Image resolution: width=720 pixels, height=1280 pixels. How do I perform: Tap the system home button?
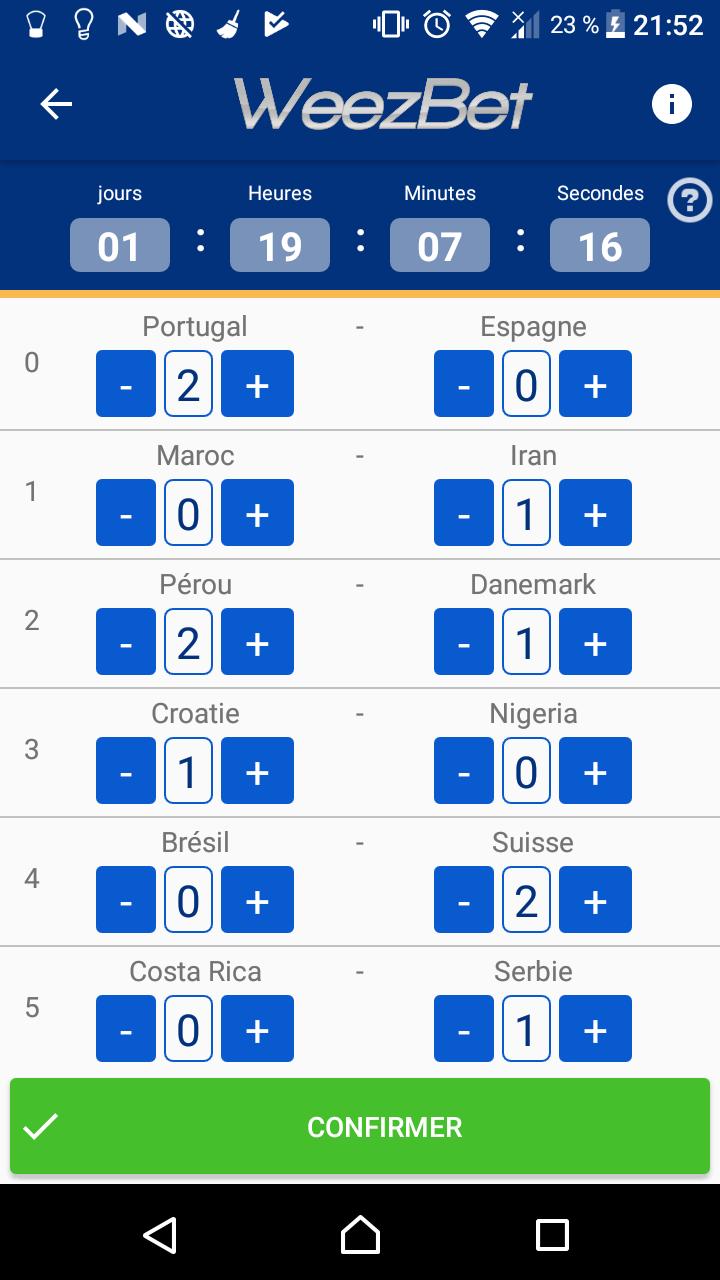(360, 1235)
